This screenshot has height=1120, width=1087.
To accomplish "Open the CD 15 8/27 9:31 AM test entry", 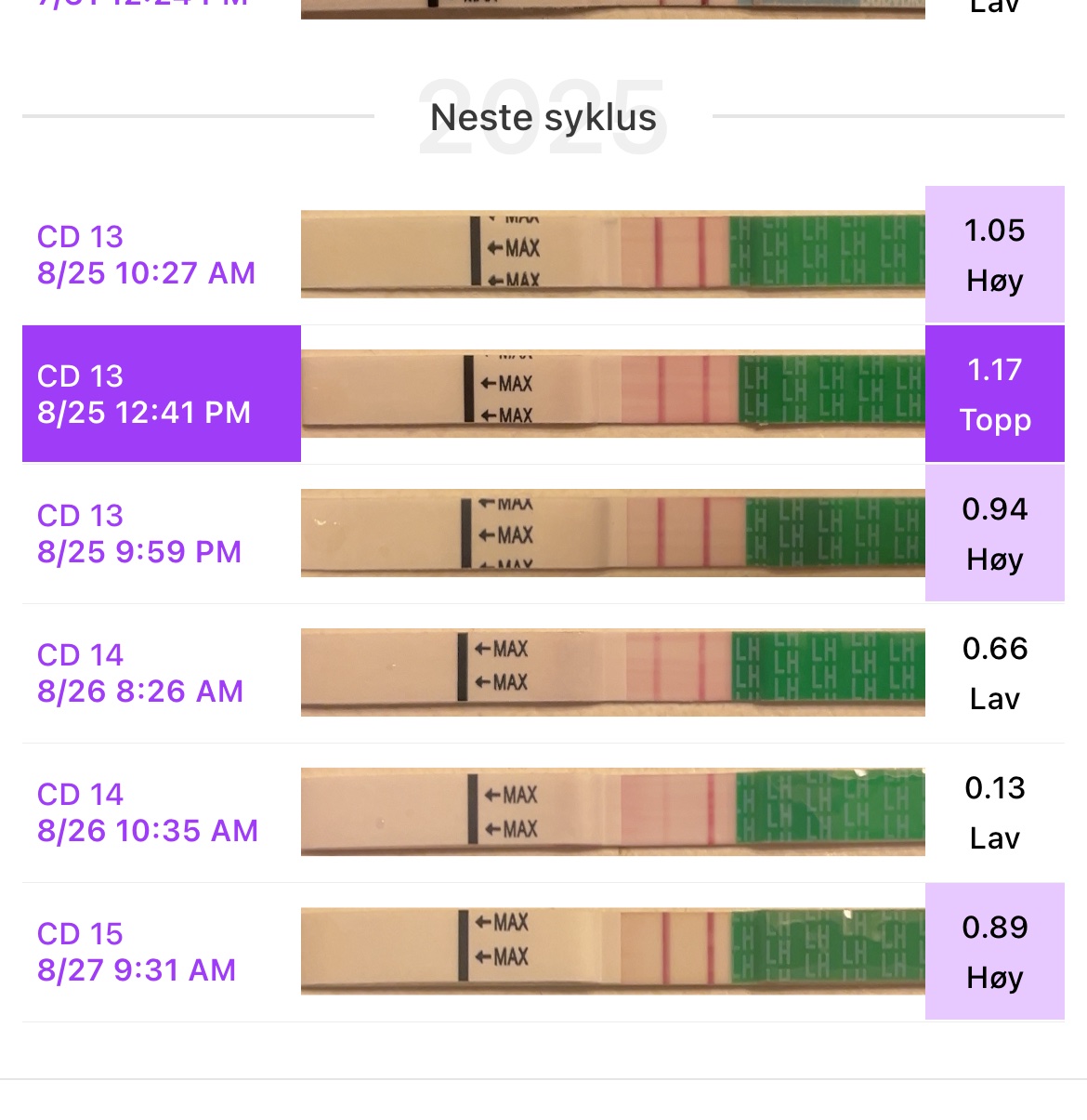I will pyautogui.click(x=137, y=952).
